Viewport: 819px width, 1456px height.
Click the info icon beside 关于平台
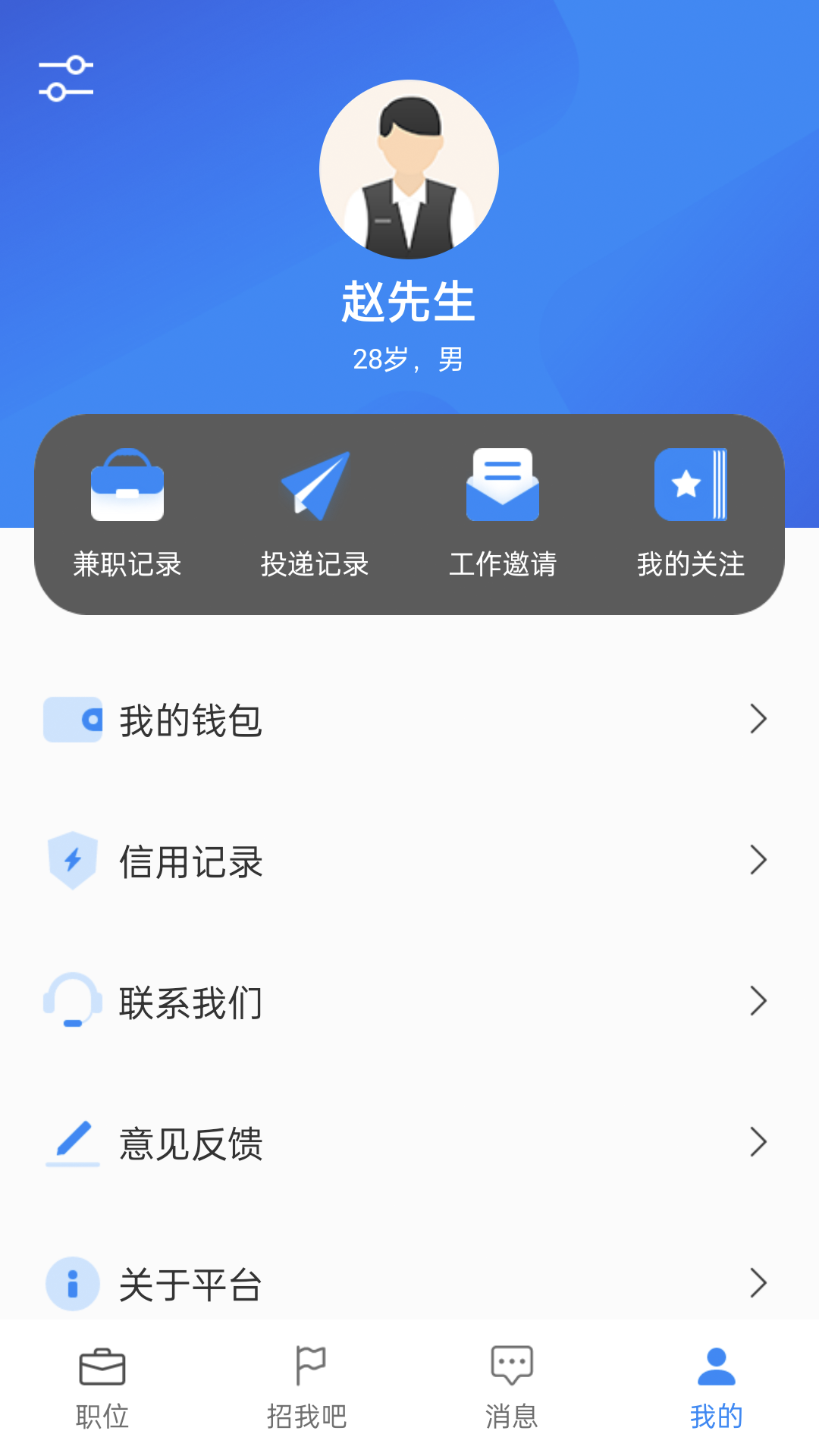[73, 1282]
